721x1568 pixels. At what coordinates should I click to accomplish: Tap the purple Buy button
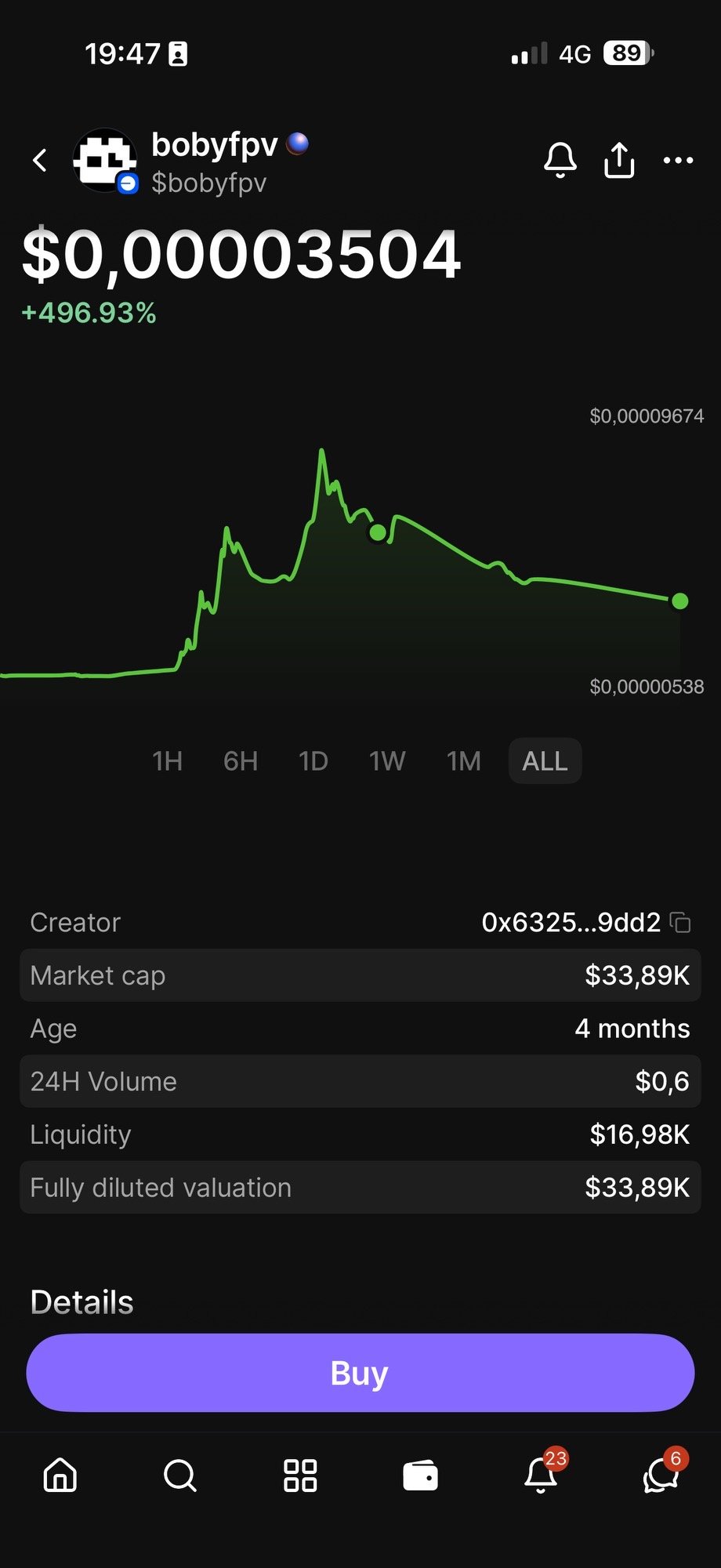click(x=360, y=1373)
